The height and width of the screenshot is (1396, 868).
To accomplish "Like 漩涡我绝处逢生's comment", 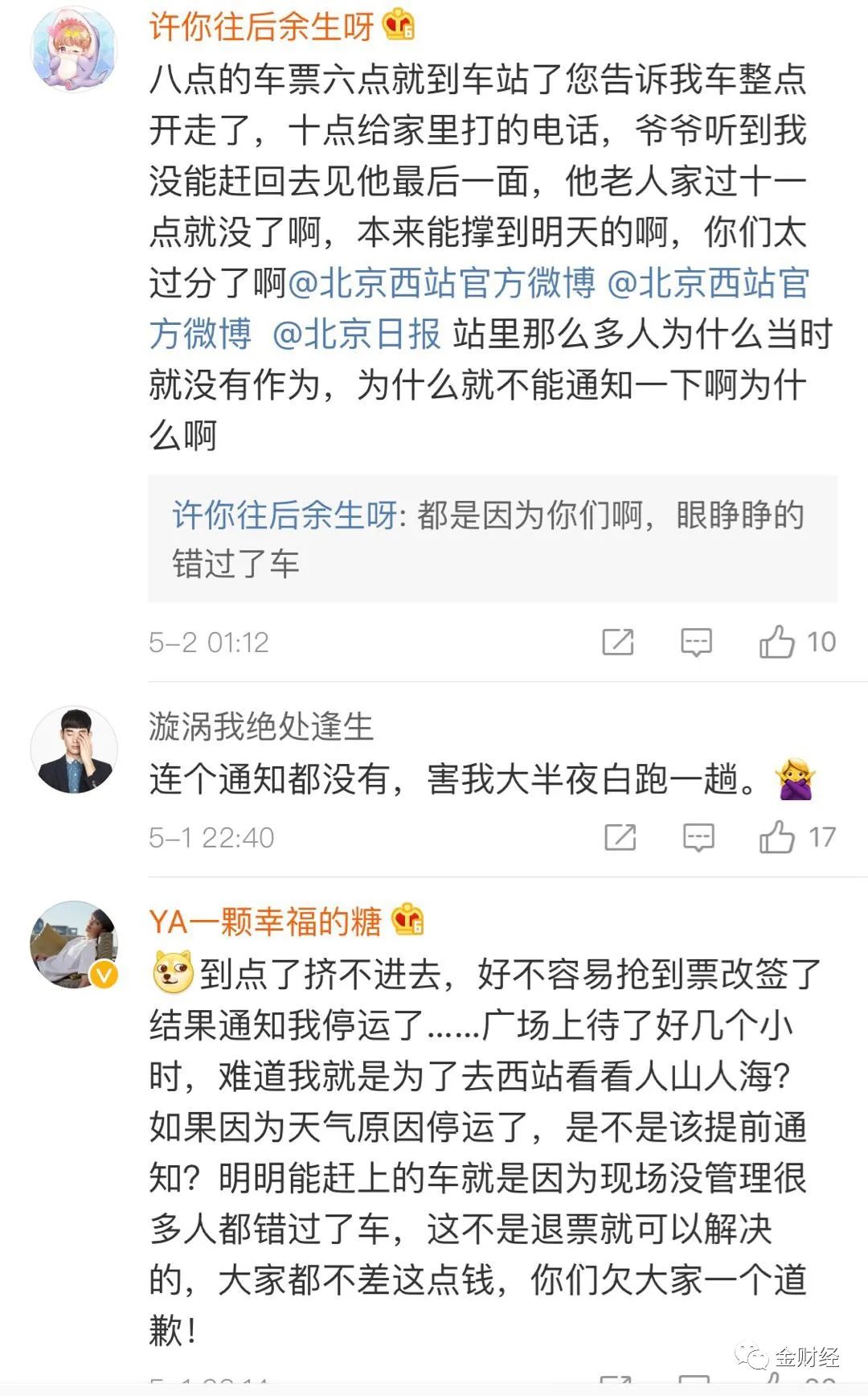I will click(x=776, y=837).
